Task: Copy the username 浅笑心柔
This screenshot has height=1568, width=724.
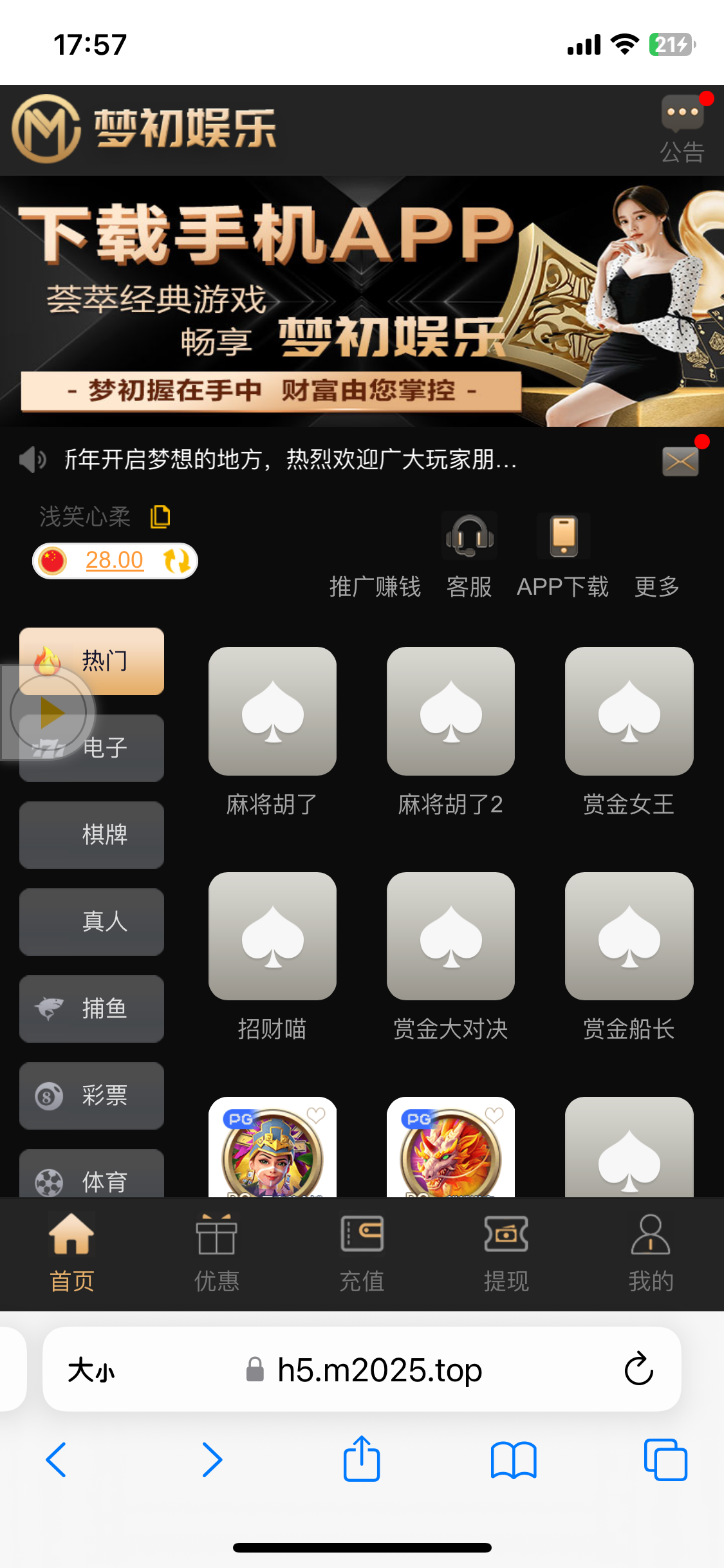Action: (x=160, y=516)
